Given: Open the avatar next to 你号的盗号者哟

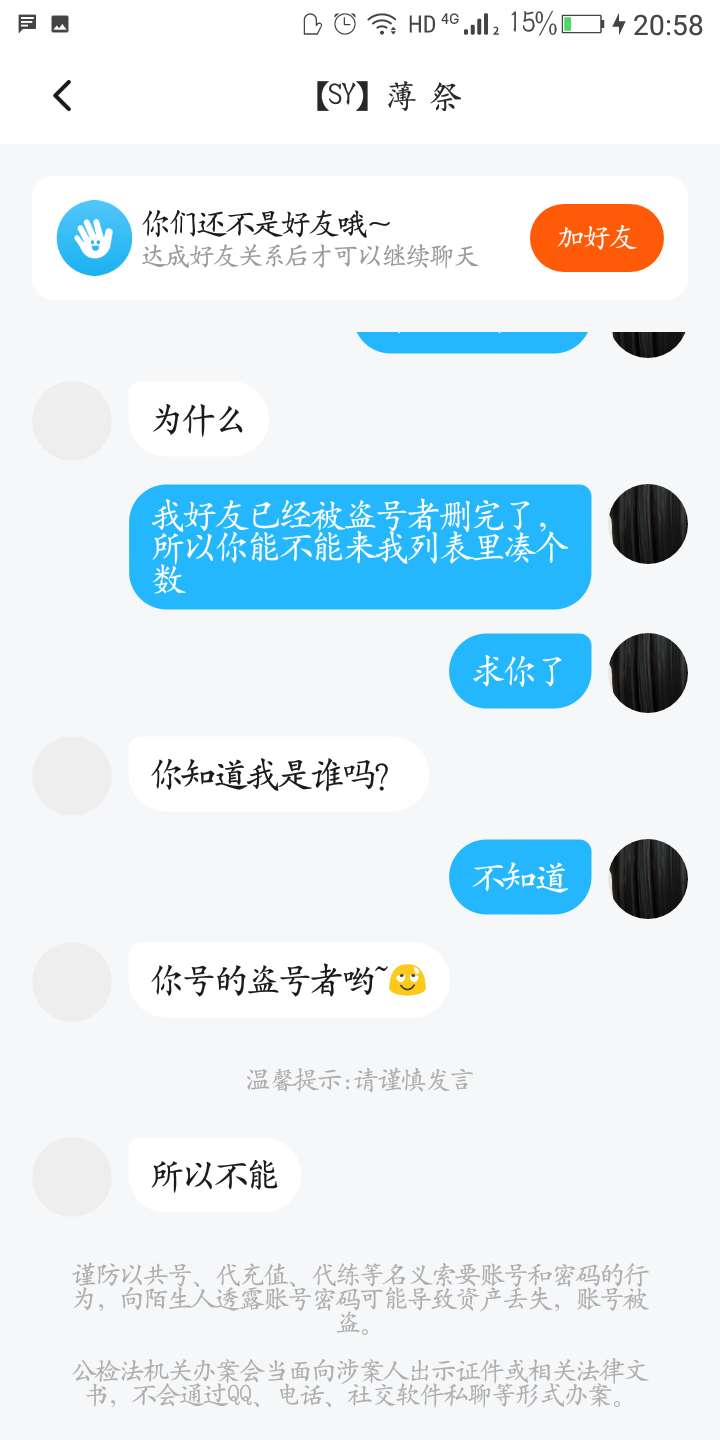Looking at the screenshot, I should pyautogui.click(x=72, y=981).
